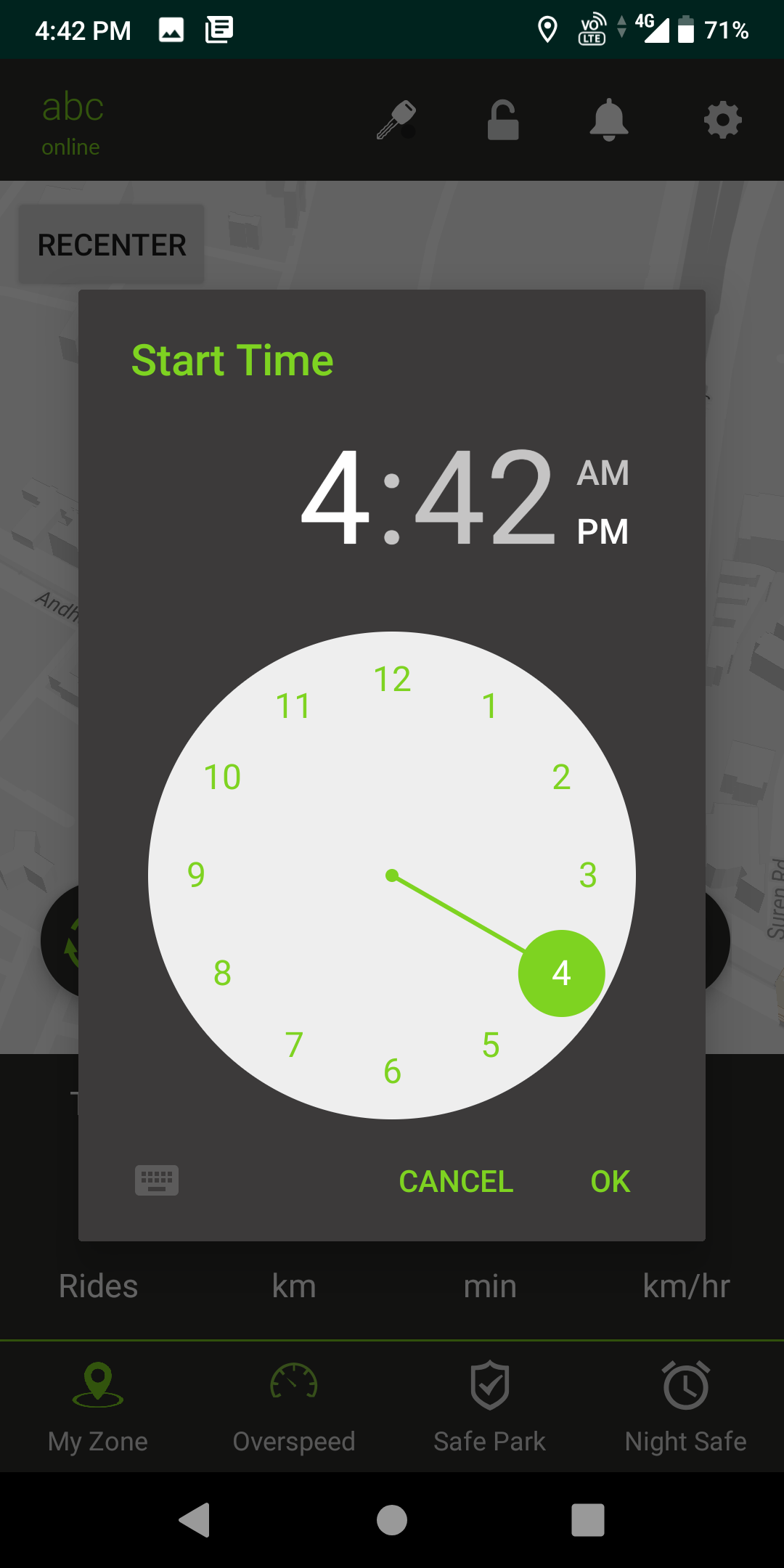Pick 2 on the clock dial
The image size is (784, 1568).
[561, 777]
